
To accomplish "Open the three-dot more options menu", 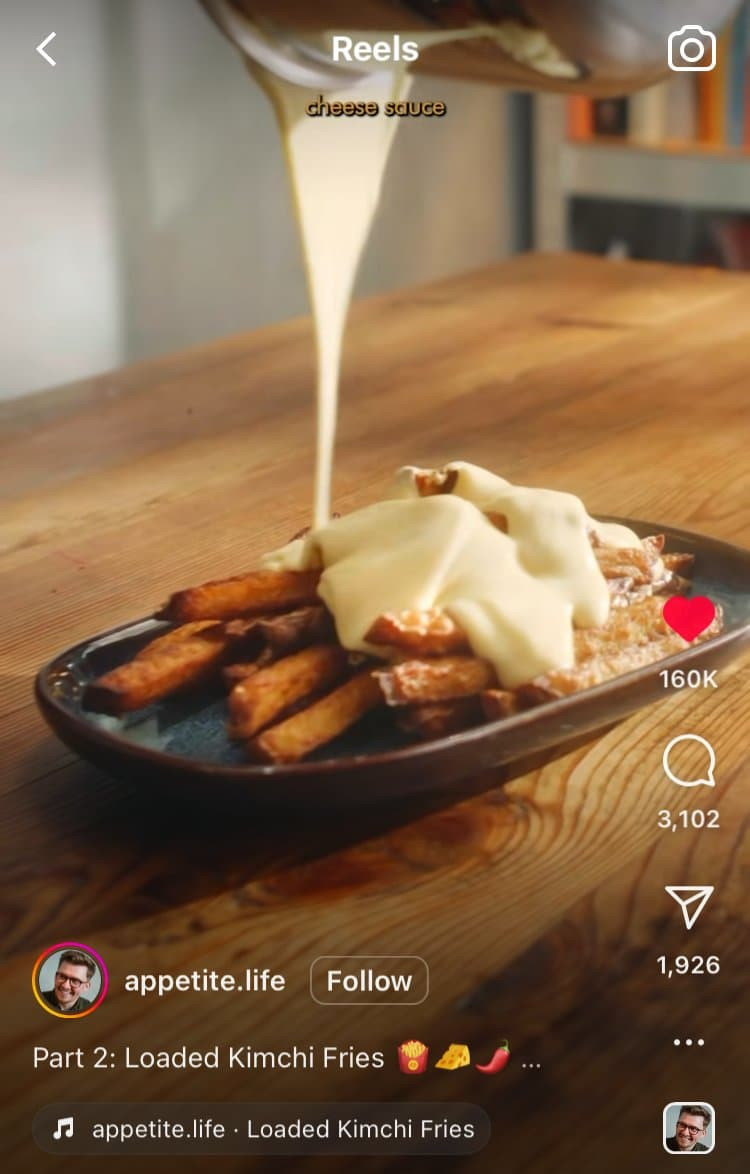I will tap(689, 1042).
